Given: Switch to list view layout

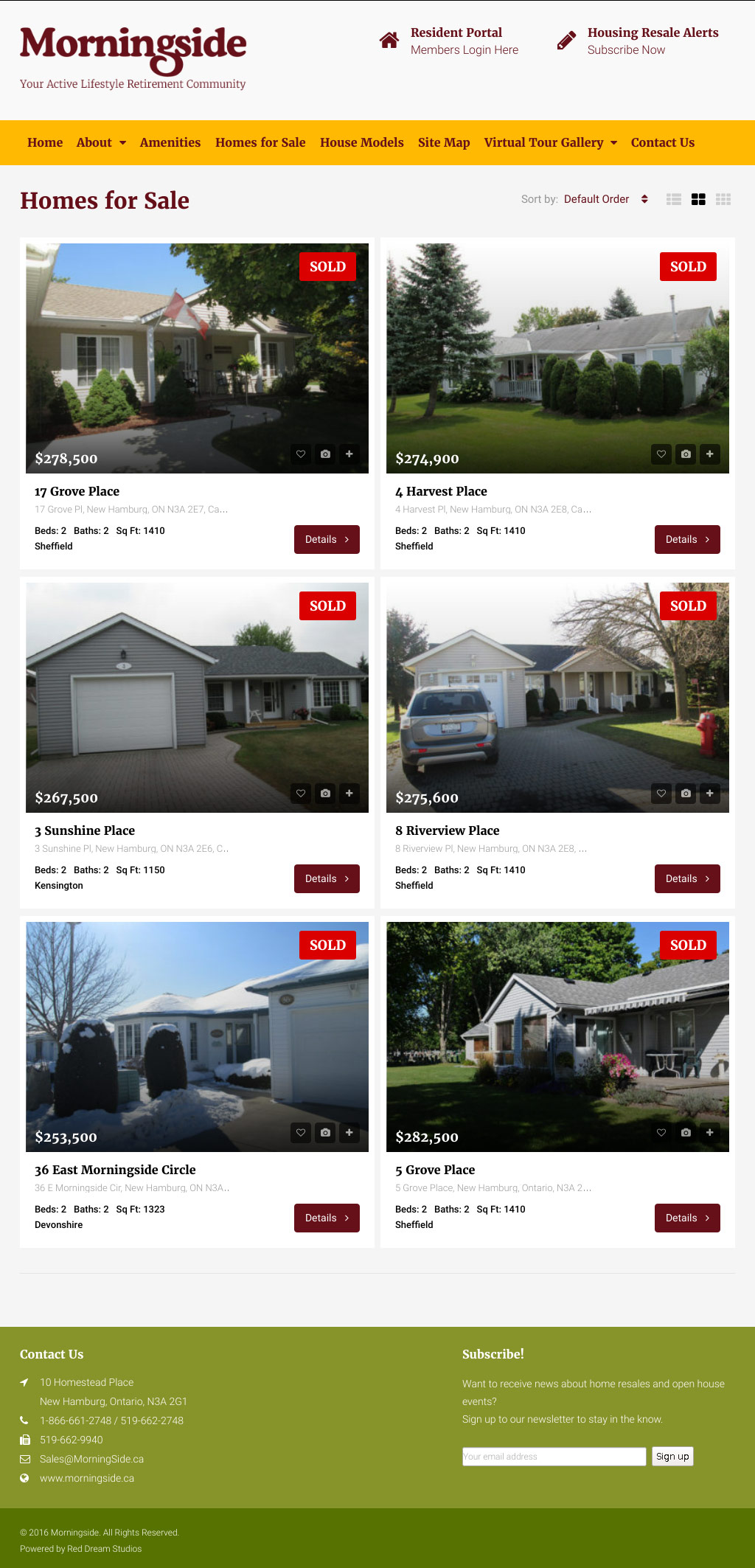Looking at the screenshot, I should 674,199.
